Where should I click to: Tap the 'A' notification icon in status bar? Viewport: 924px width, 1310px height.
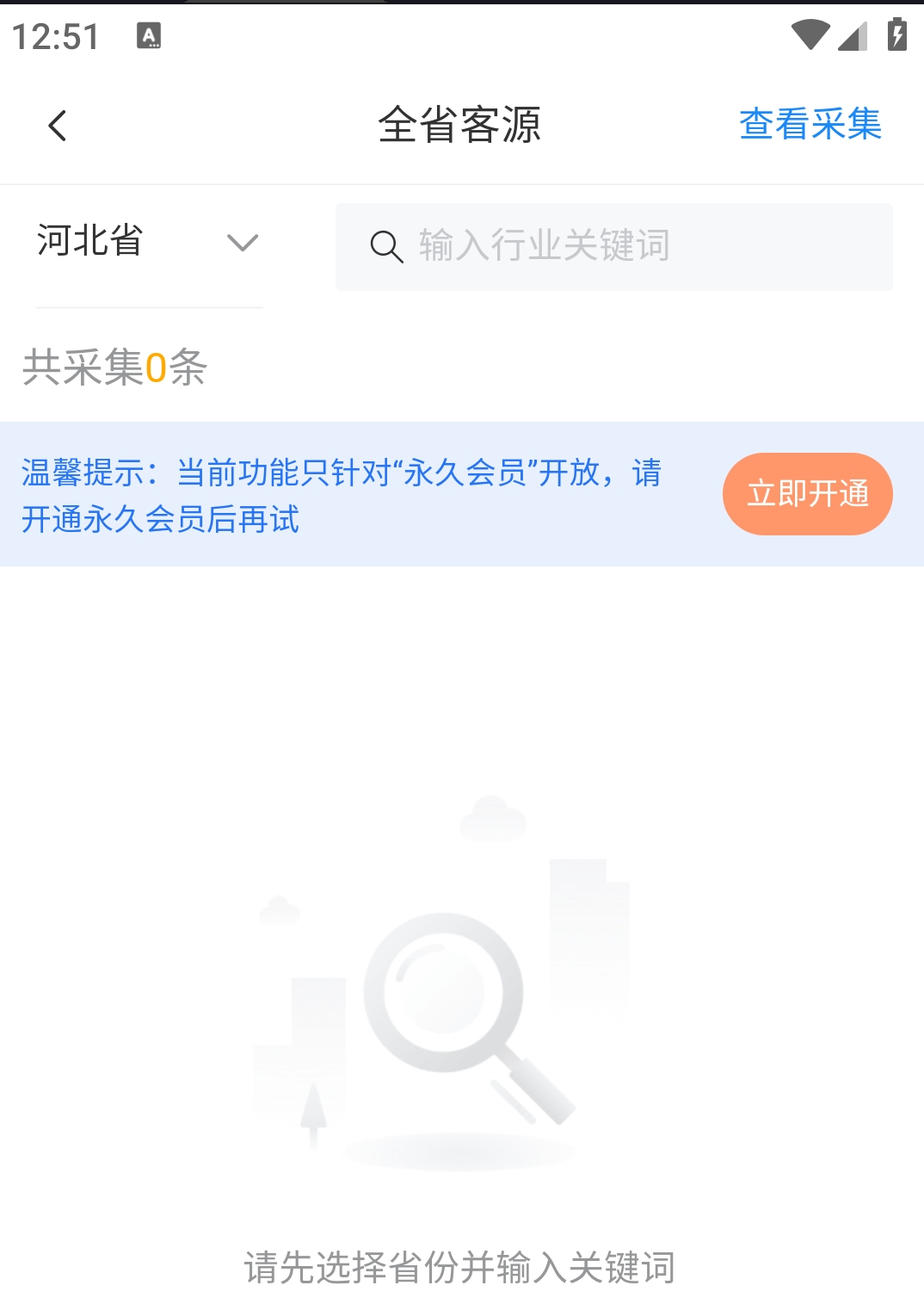151,34
